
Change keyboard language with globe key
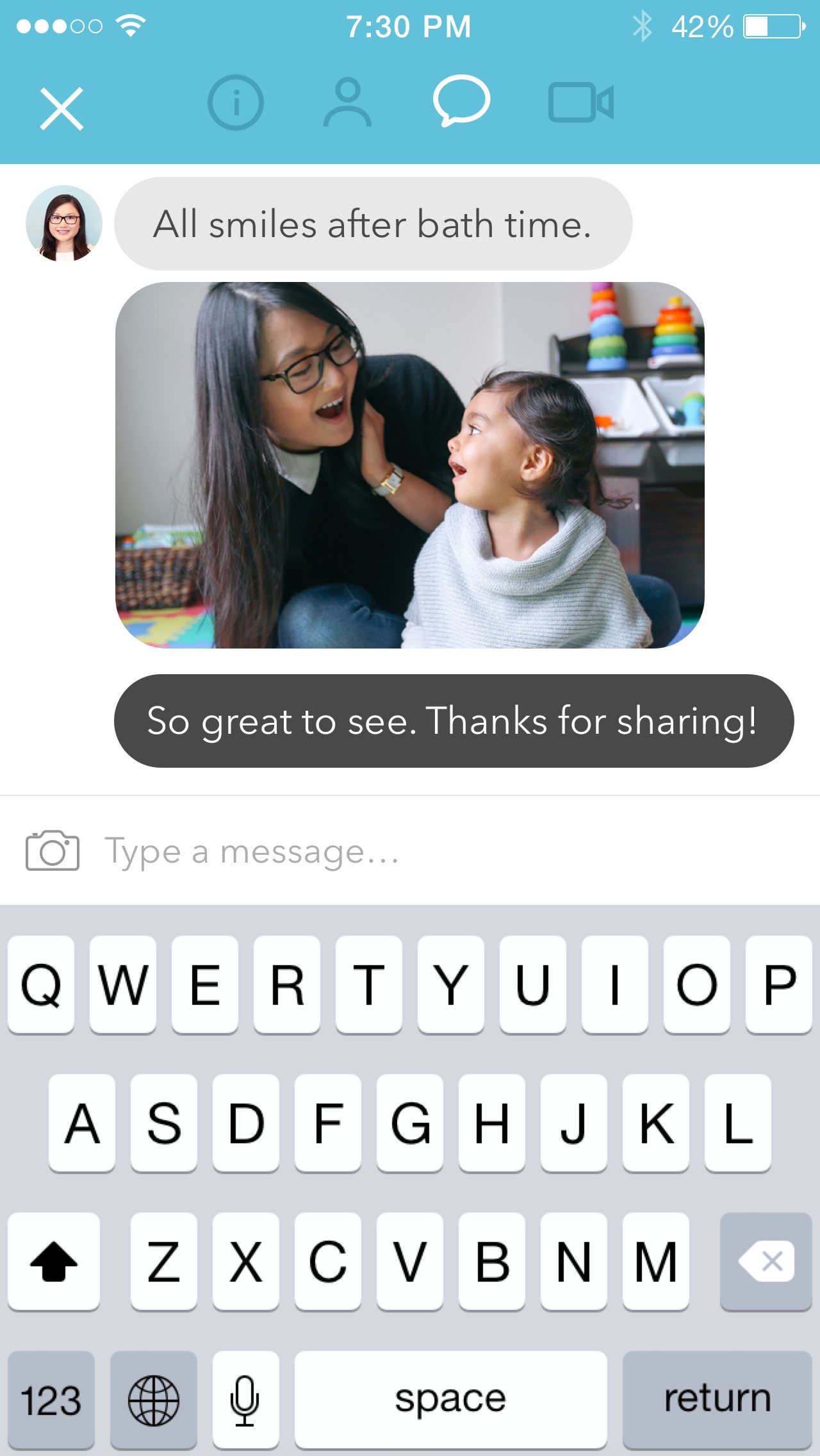pyautogui.click(x=154, y=1400)
